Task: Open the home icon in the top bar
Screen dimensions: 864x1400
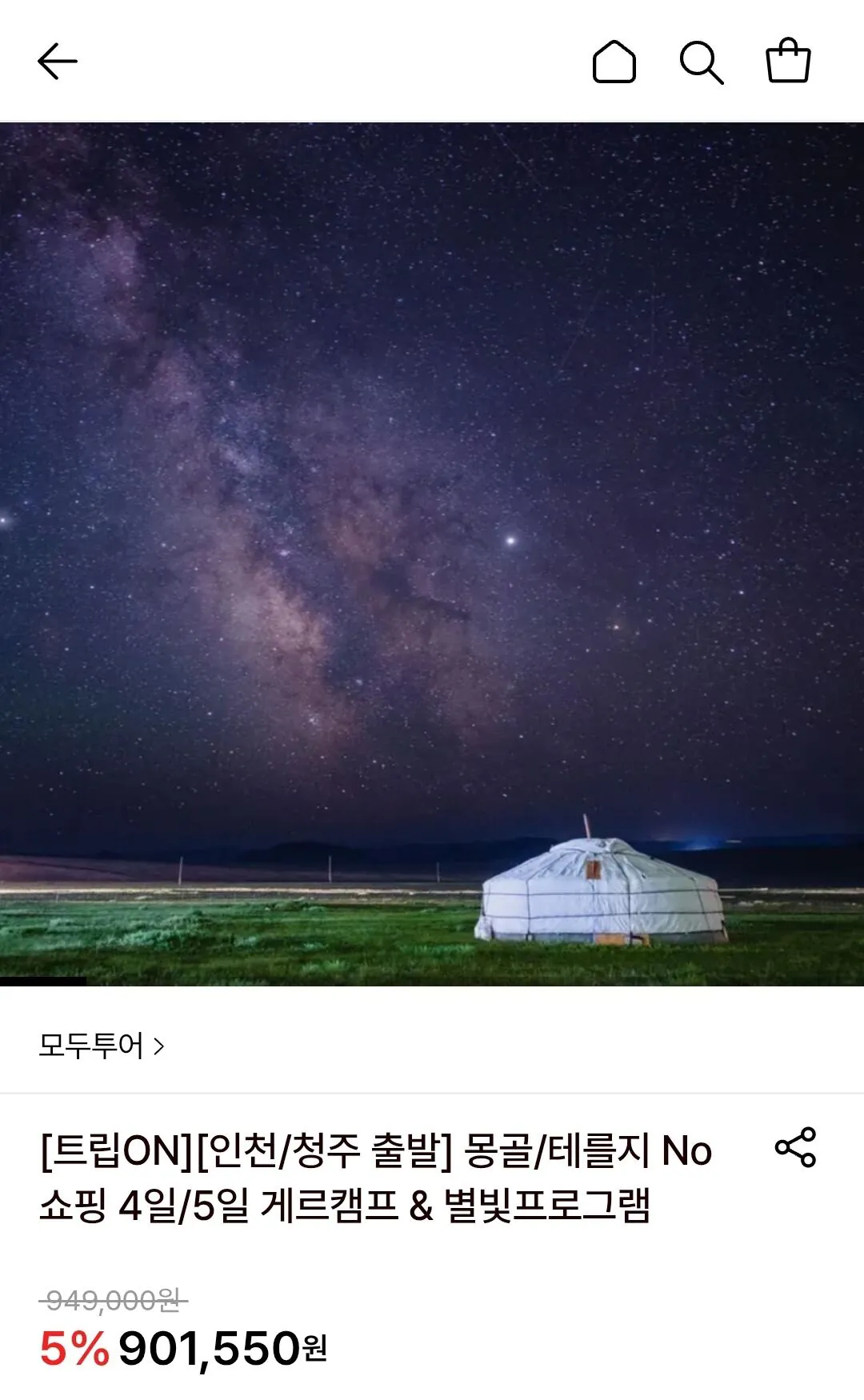Action: tap(614, 62)
